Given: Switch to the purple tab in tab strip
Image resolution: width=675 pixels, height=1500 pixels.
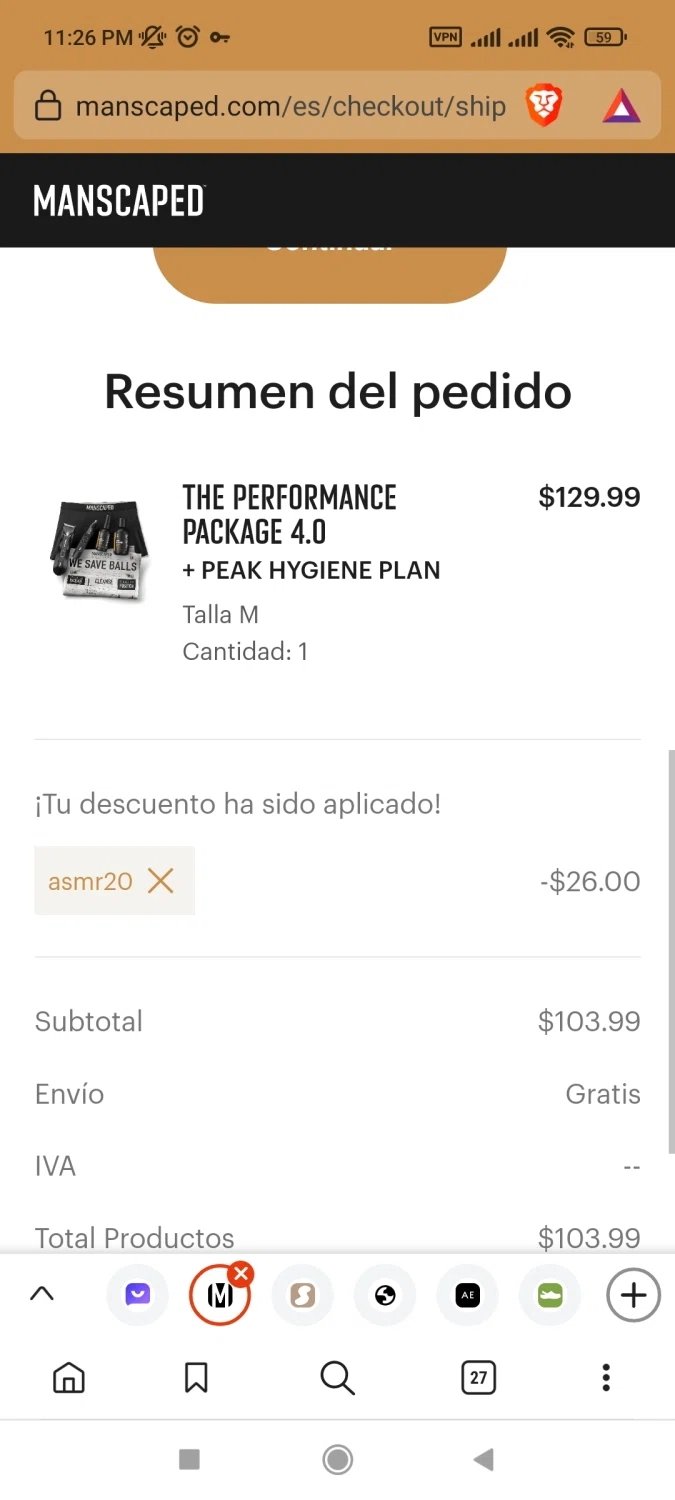Looking at the screenshot, I should pos(137,1296).
